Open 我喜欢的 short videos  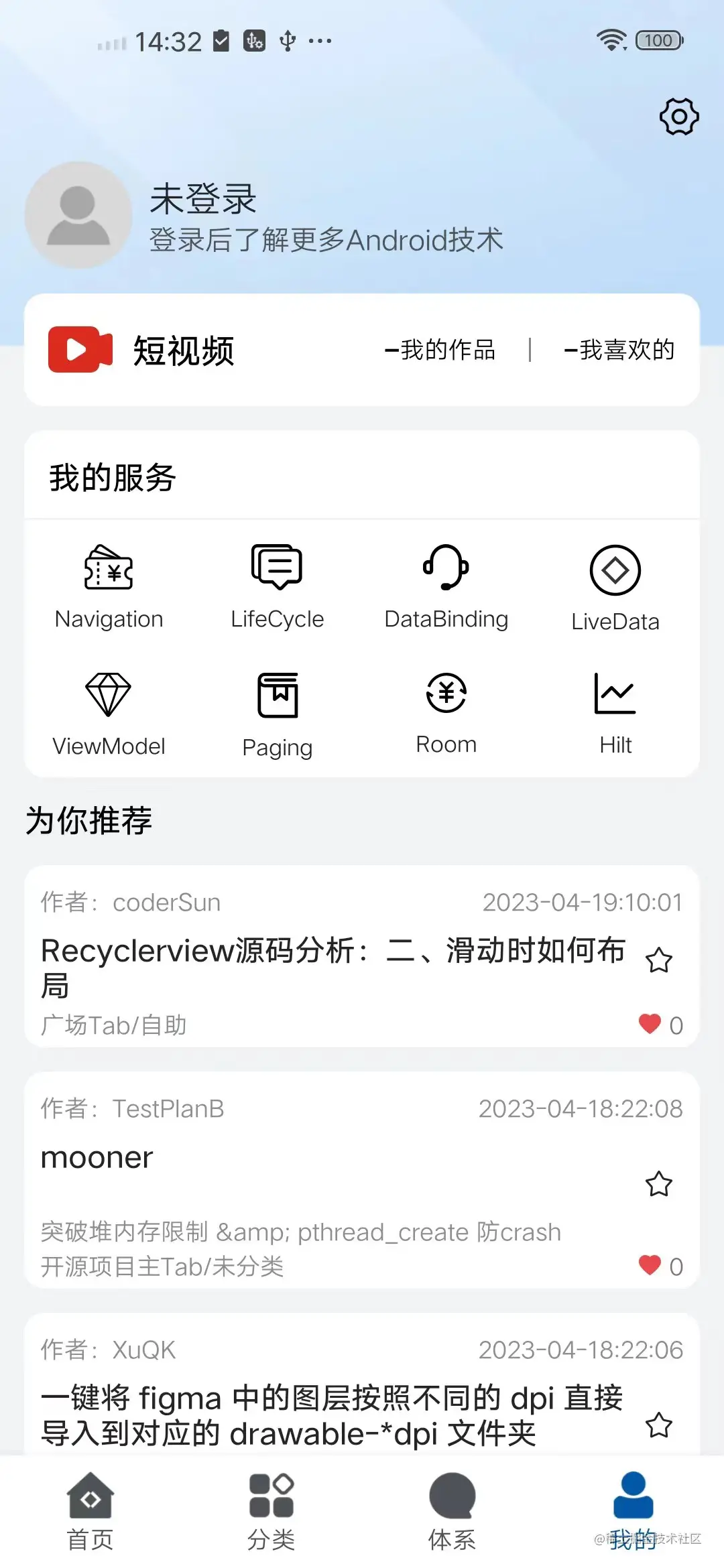click(619, 350)
